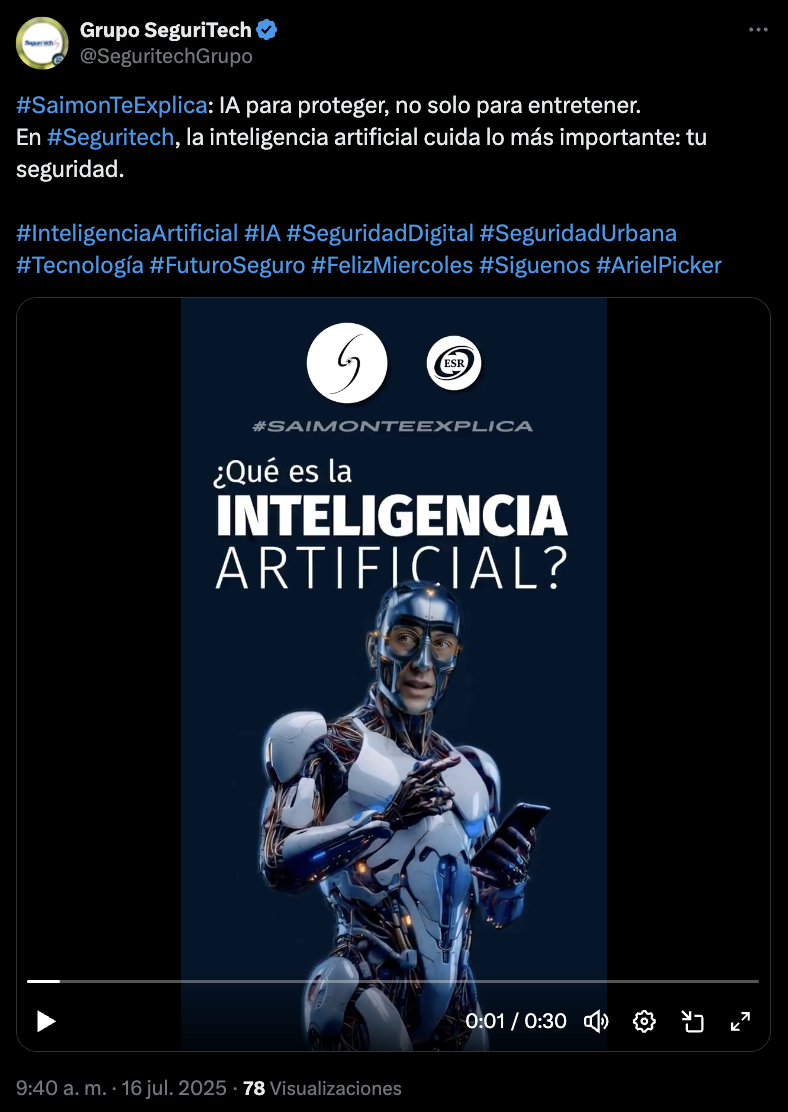The width and height of the screenshot is (788, 1112).
Task: Mute the video sound
Action: (x=596, y=1021)
